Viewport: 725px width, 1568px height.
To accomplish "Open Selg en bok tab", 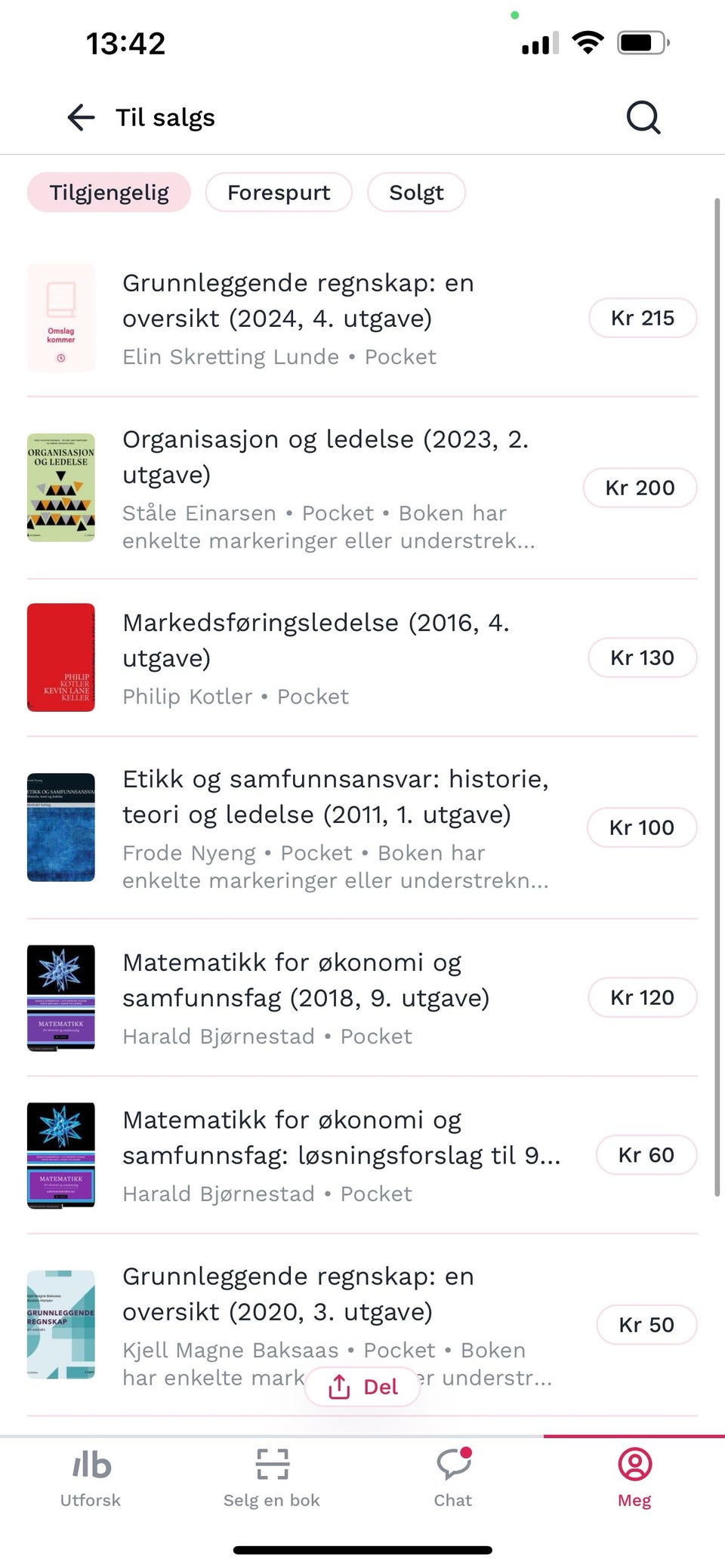I will point(272,1478).
